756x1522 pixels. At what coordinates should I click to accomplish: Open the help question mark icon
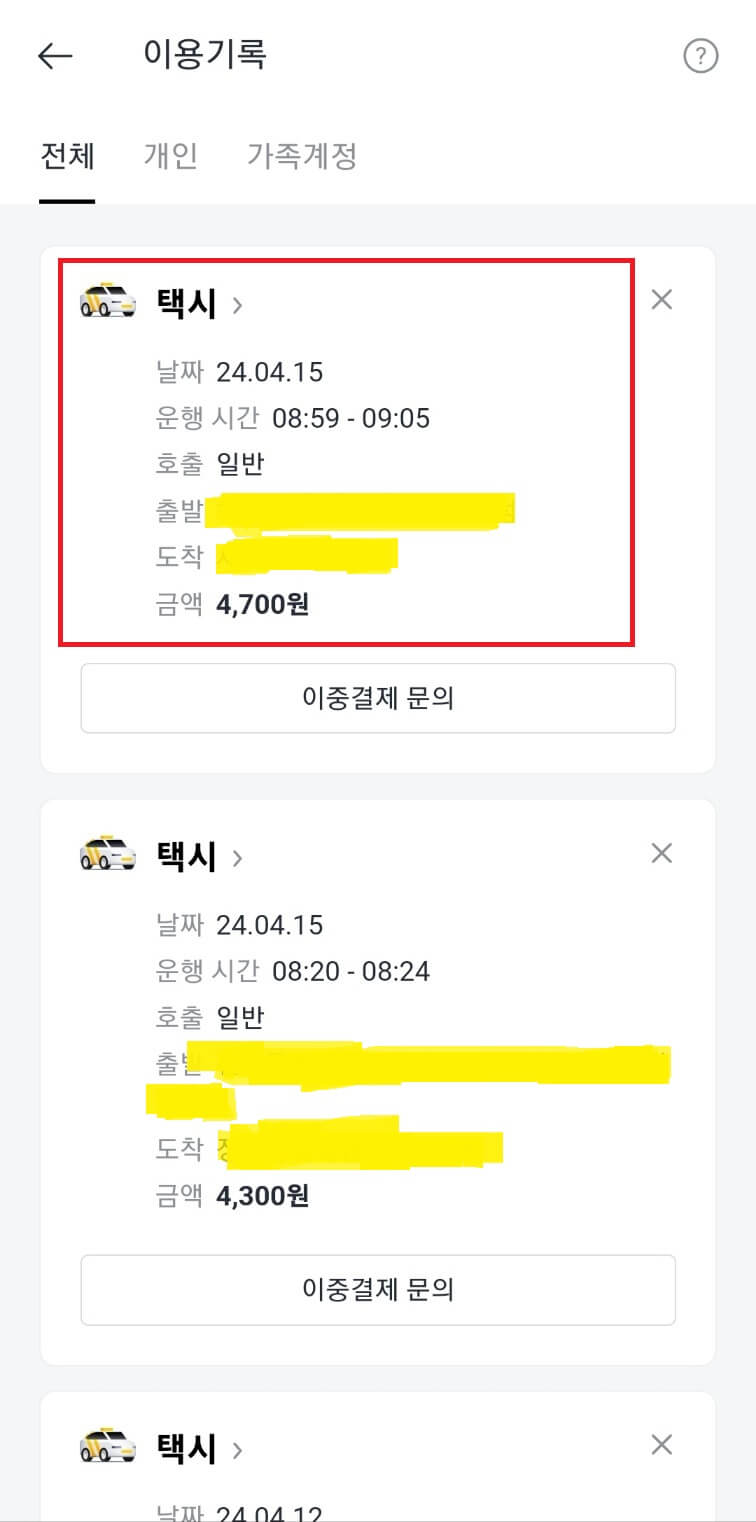click(700, 57)
